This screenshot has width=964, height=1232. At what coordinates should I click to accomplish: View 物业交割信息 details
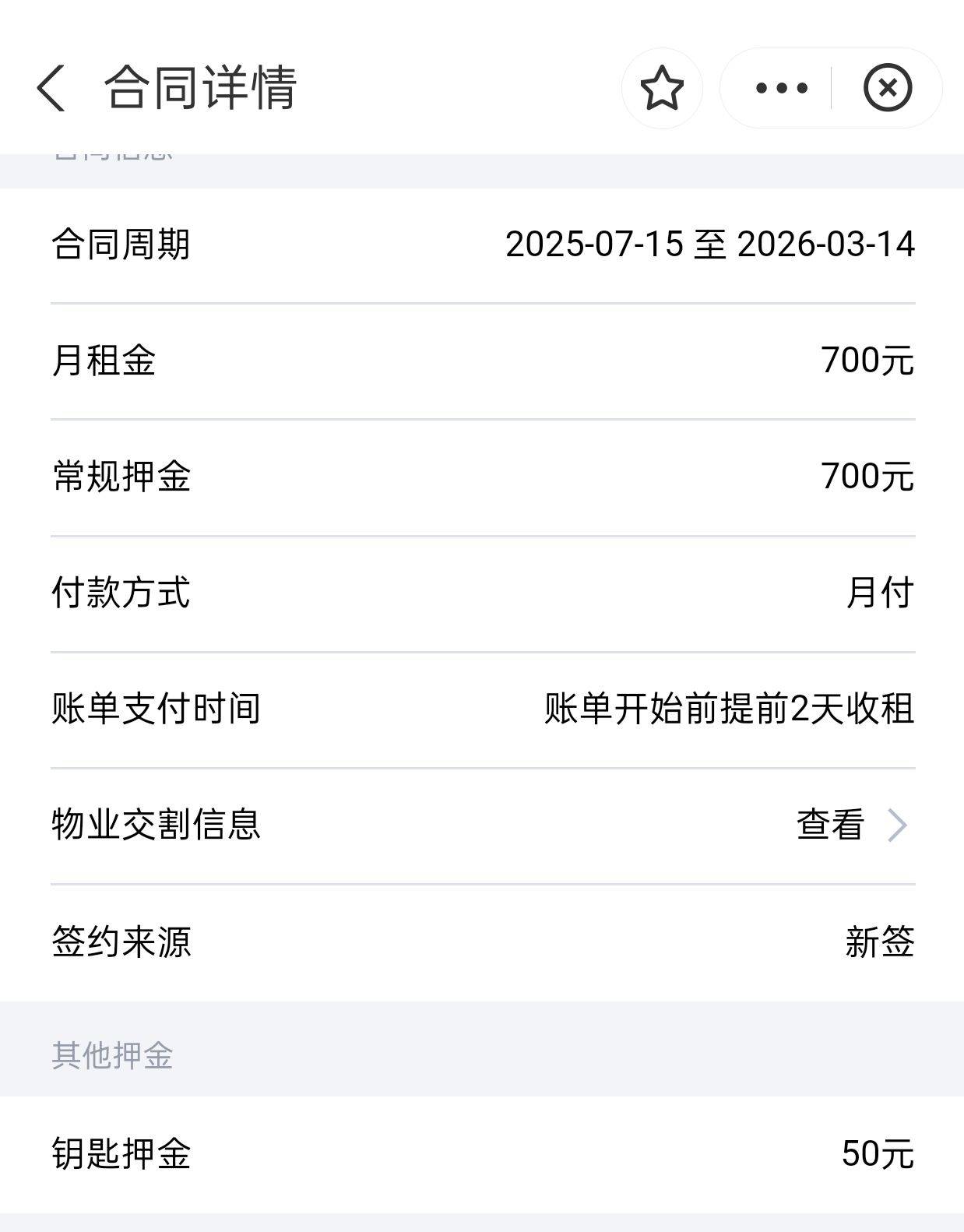[851, 825]
